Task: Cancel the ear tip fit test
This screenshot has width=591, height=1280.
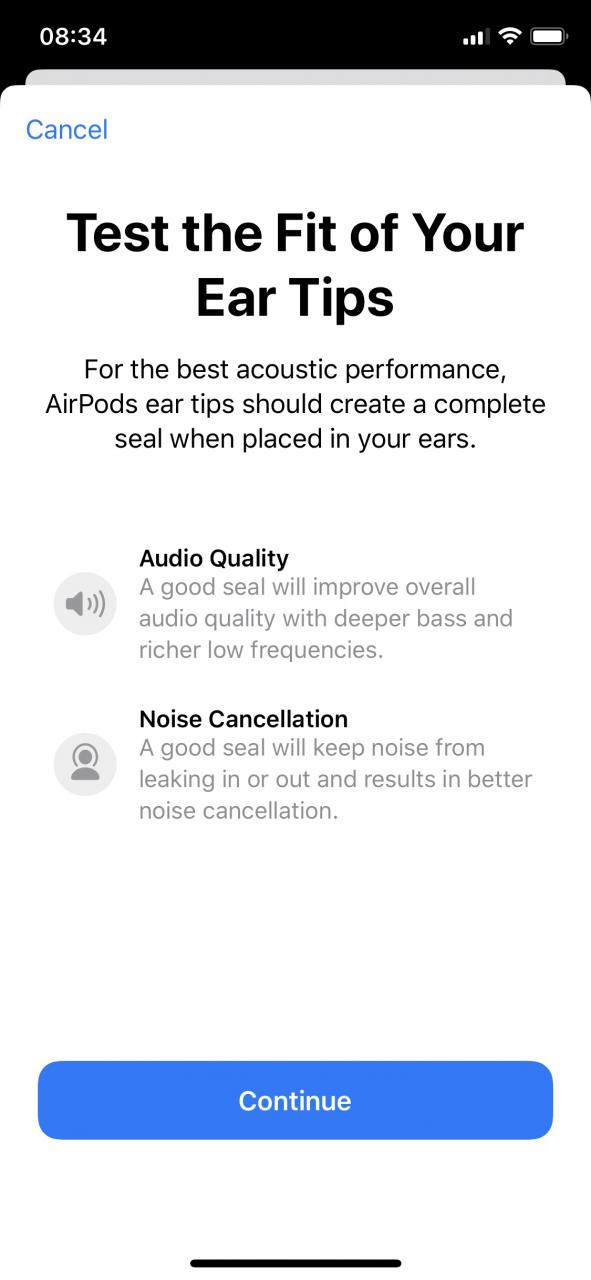Action: click(x=67, y=129)
